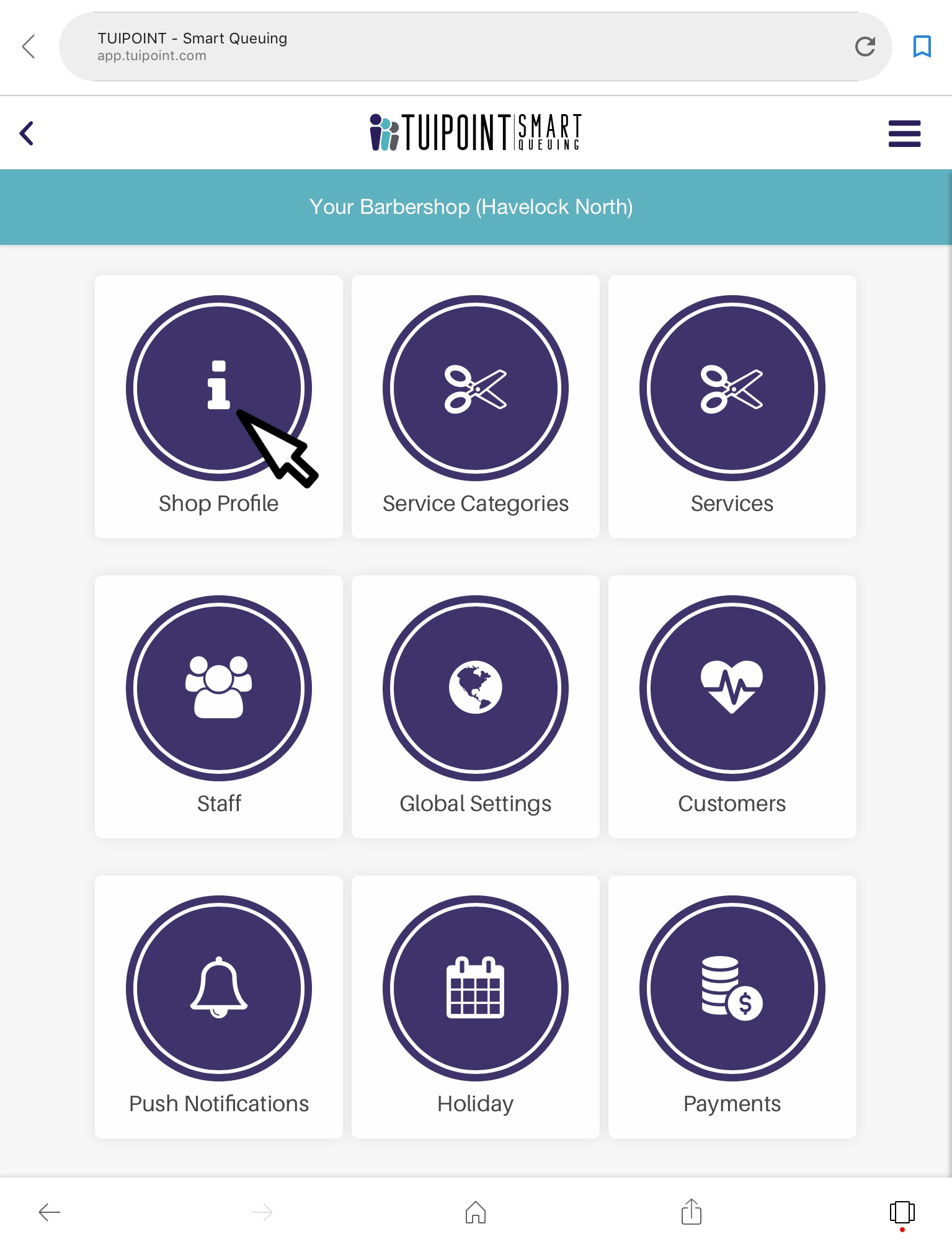Go back in the bottom browser toolbar

tap(50, 1212)
